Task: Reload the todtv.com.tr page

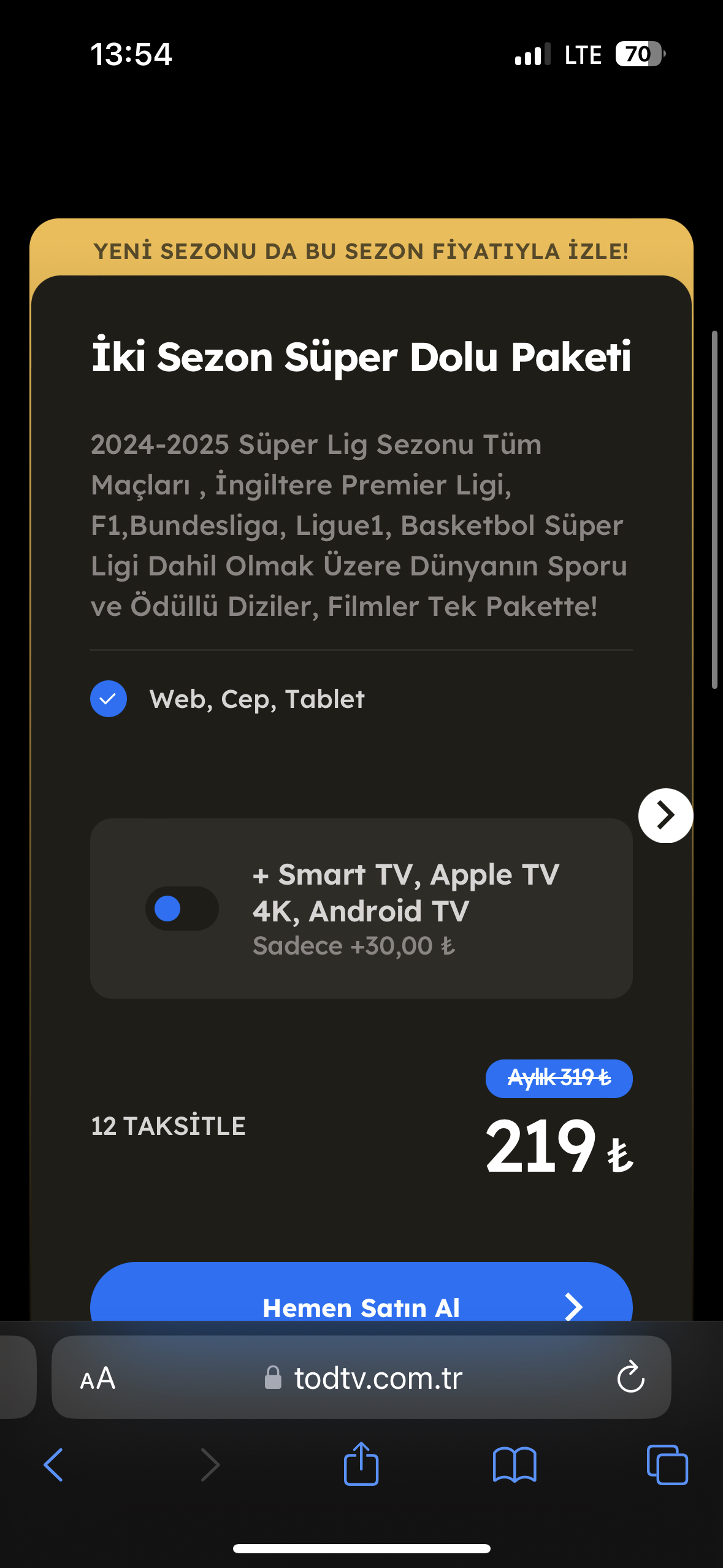Action: (x=630, y=1377)
